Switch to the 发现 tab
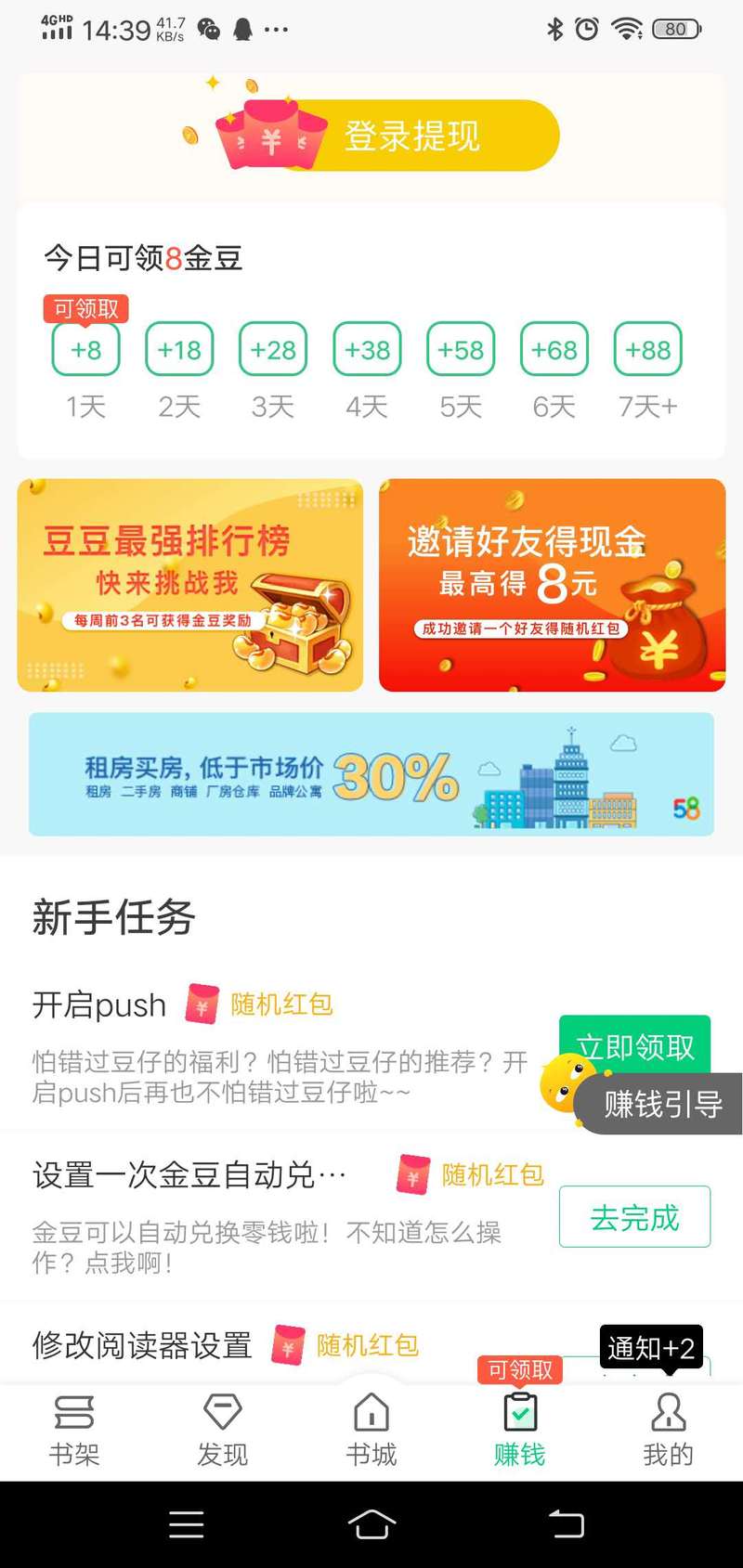This screenshot has width=743, height=1568. [223, 1430]
